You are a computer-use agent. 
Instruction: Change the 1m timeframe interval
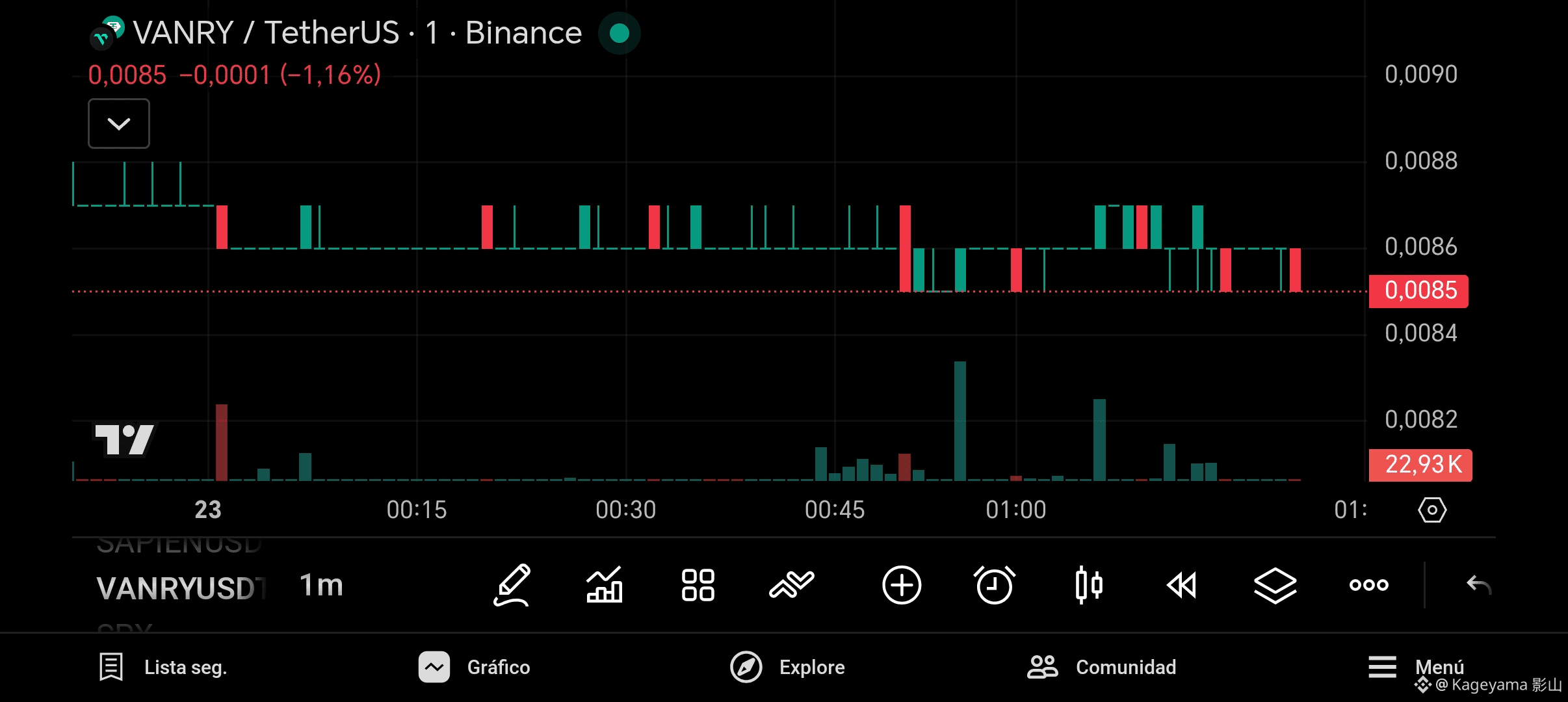(321, 586)
